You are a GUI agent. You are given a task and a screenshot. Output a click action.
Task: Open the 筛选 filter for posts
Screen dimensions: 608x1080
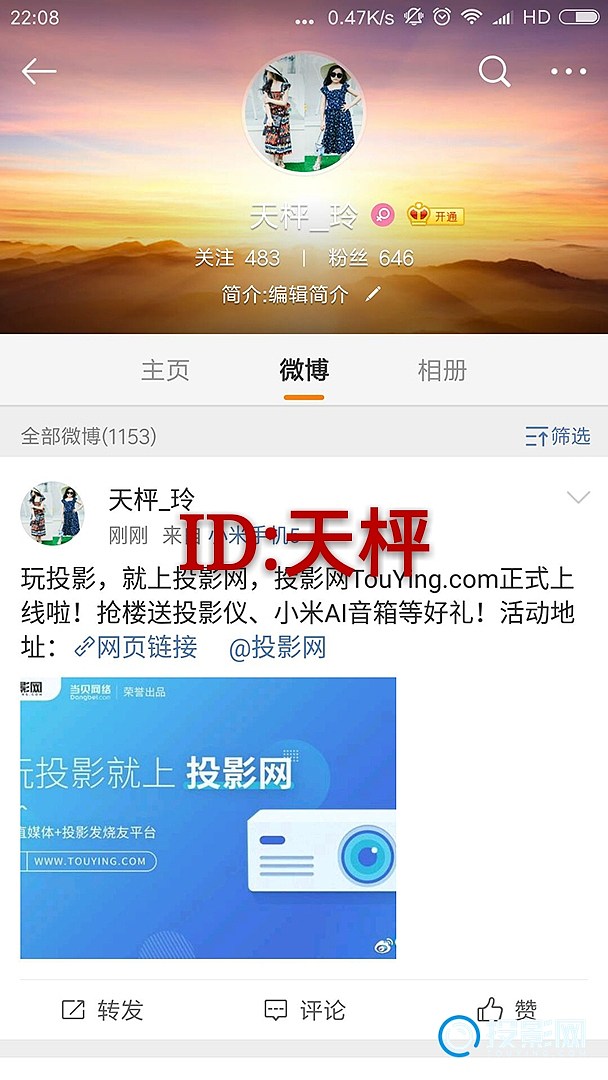pos(558,436)
